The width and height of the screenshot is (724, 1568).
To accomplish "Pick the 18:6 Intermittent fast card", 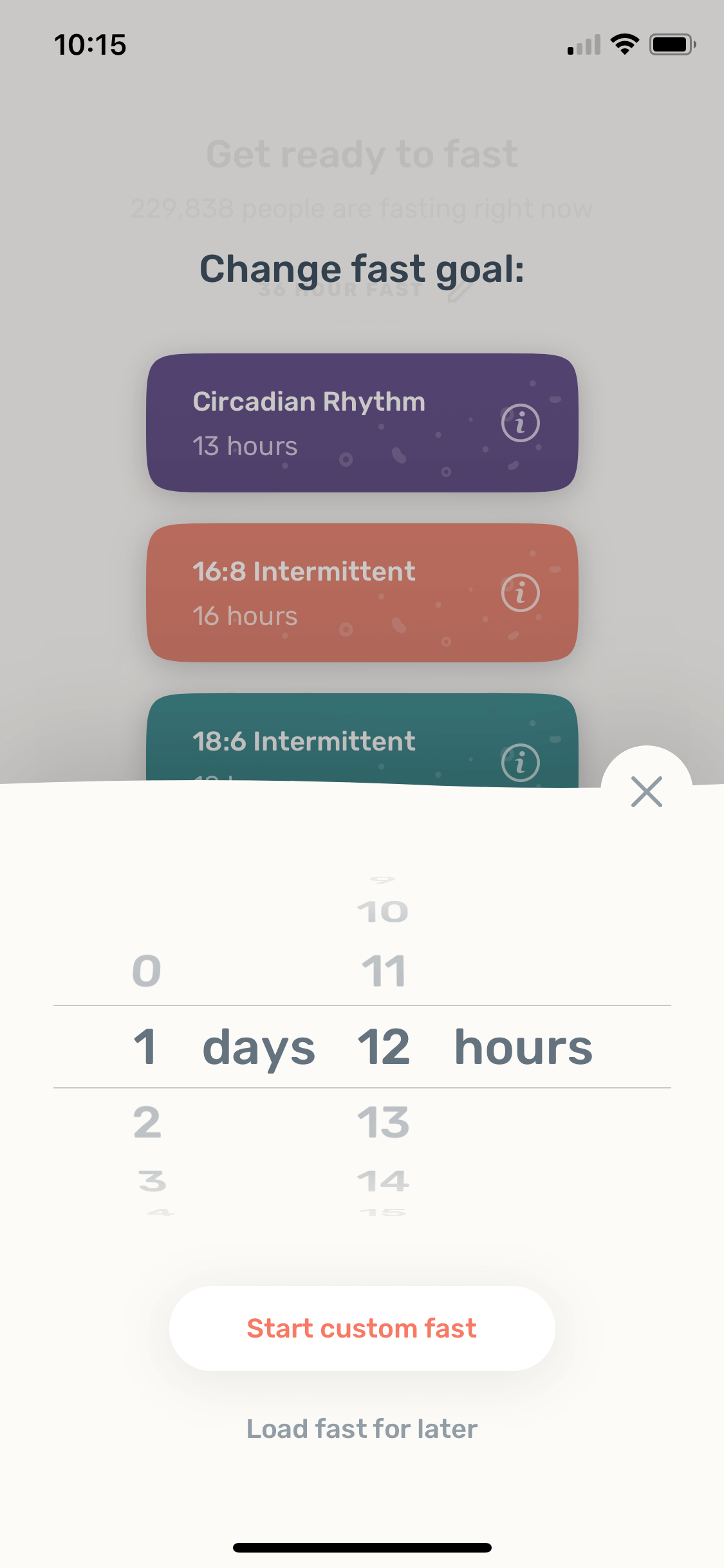I will tap(362, 740).
